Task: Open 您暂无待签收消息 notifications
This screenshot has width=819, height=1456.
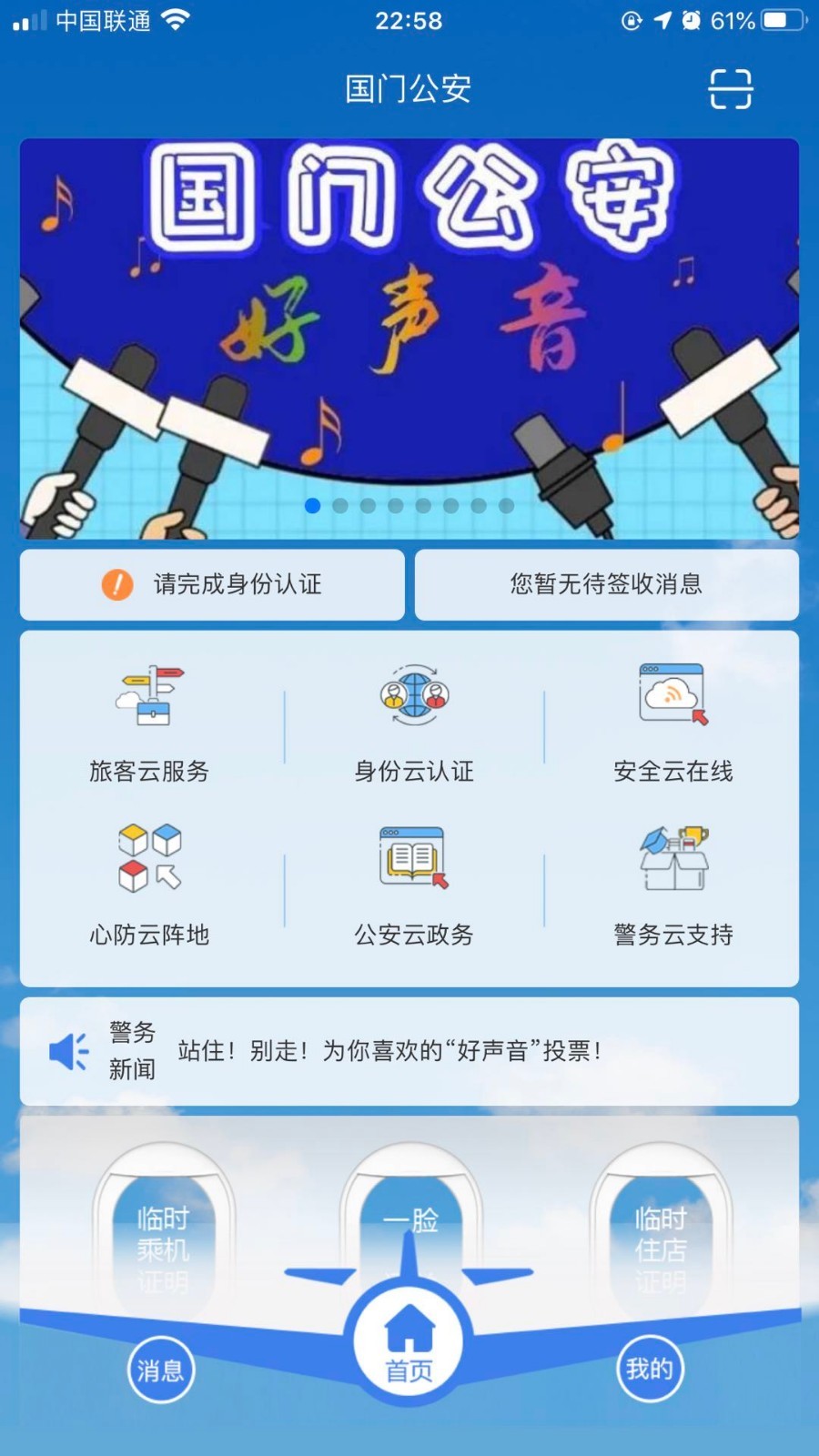Action: [x=608, y=585]
